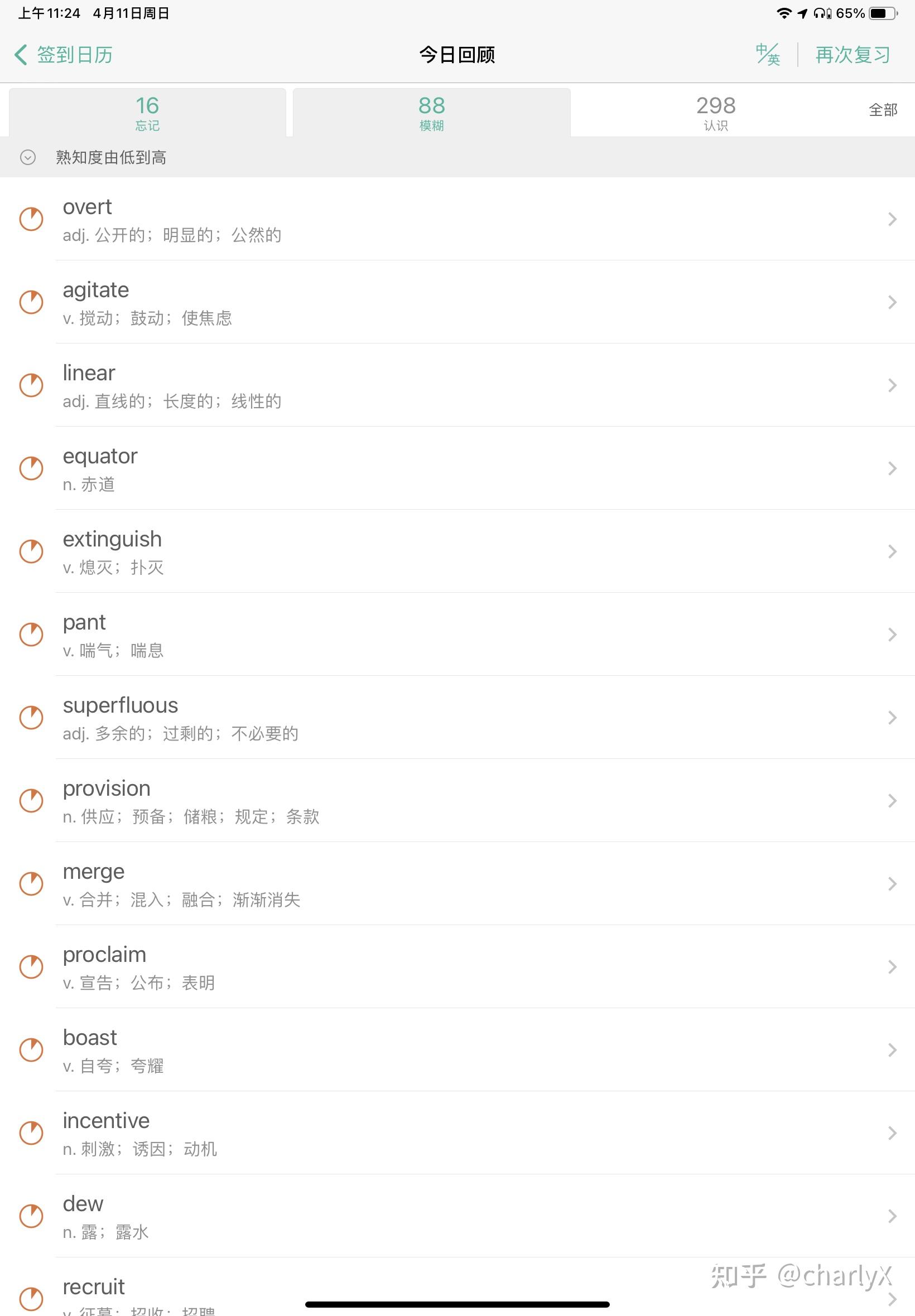Tap 再次复习 to review again

tap(853, 55)
